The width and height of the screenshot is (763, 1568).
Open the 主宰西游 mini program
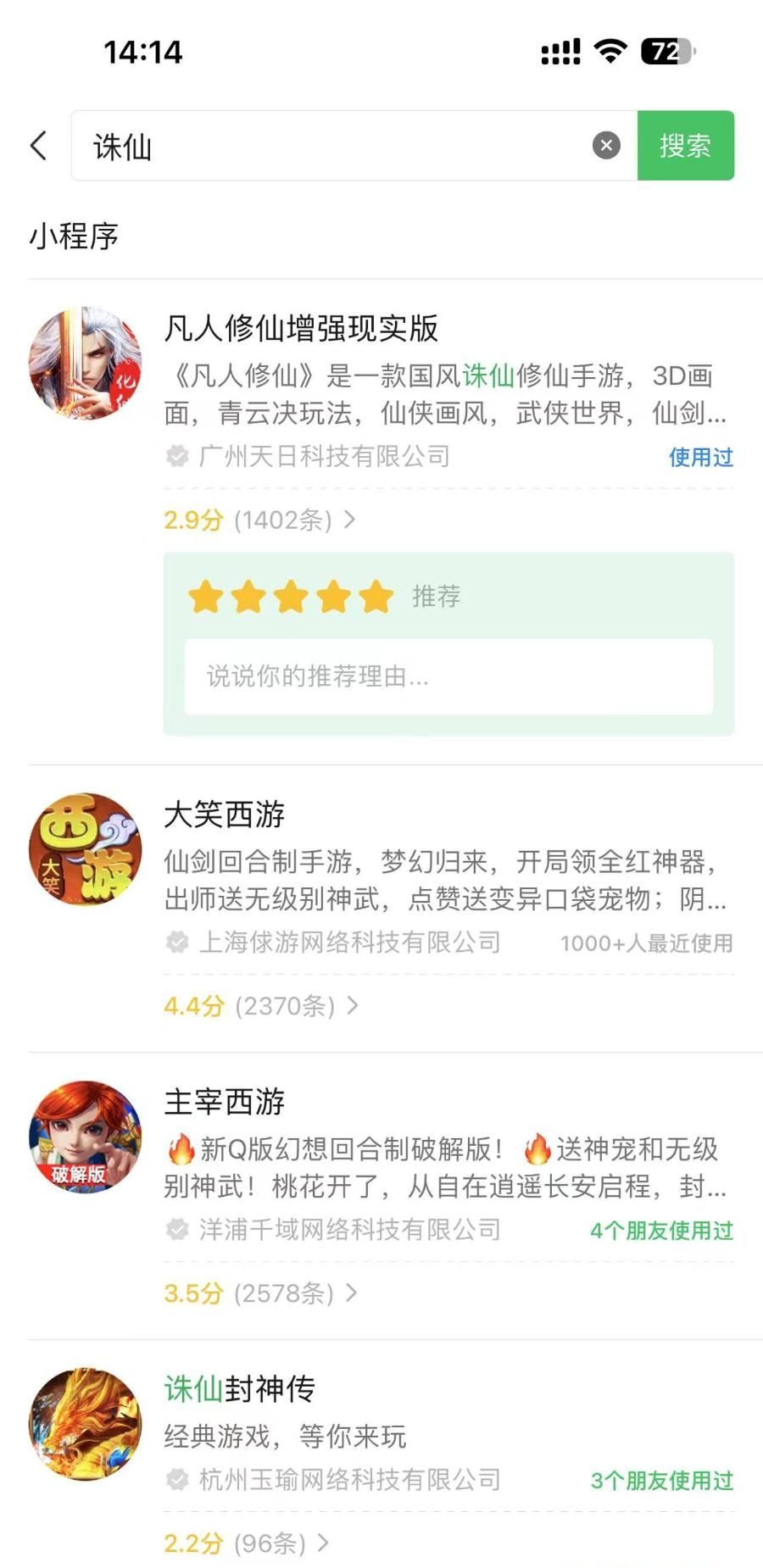click(x=225, y=1102)
